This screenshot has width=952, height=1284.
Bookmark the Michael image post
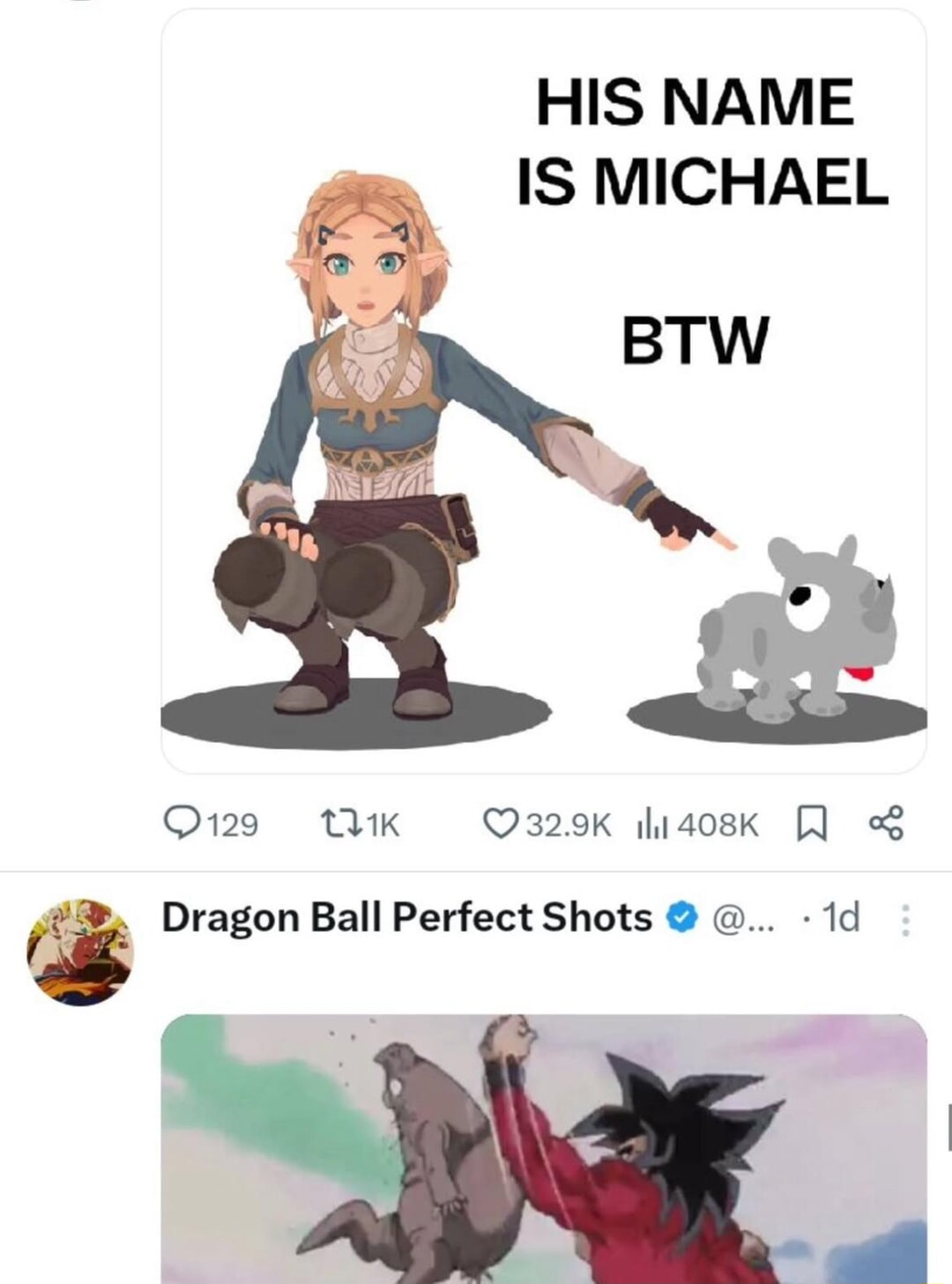coord(811,824)
